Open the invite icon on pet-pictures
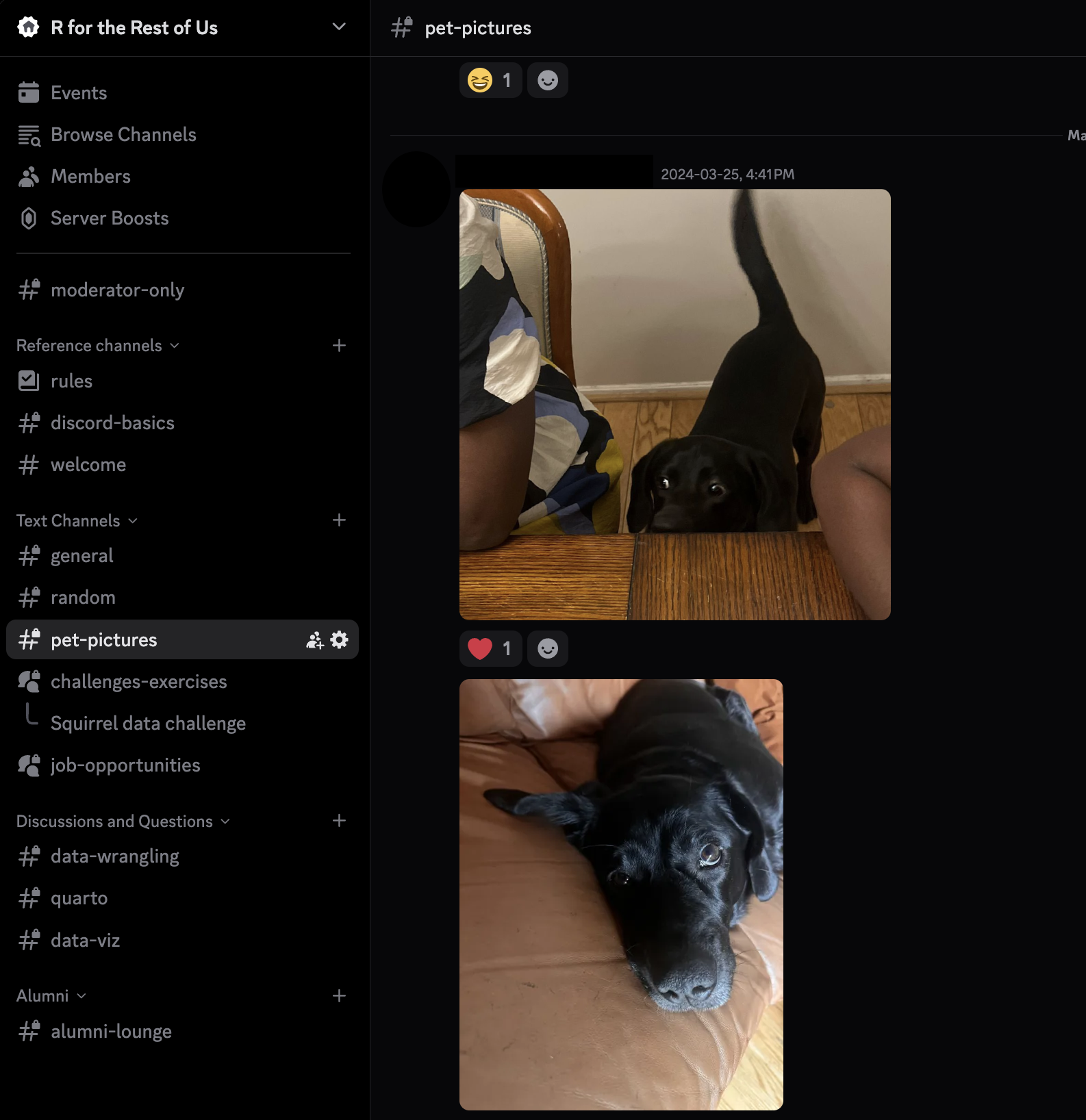This screenshot has width=1086, height=1120. point(314,640)
